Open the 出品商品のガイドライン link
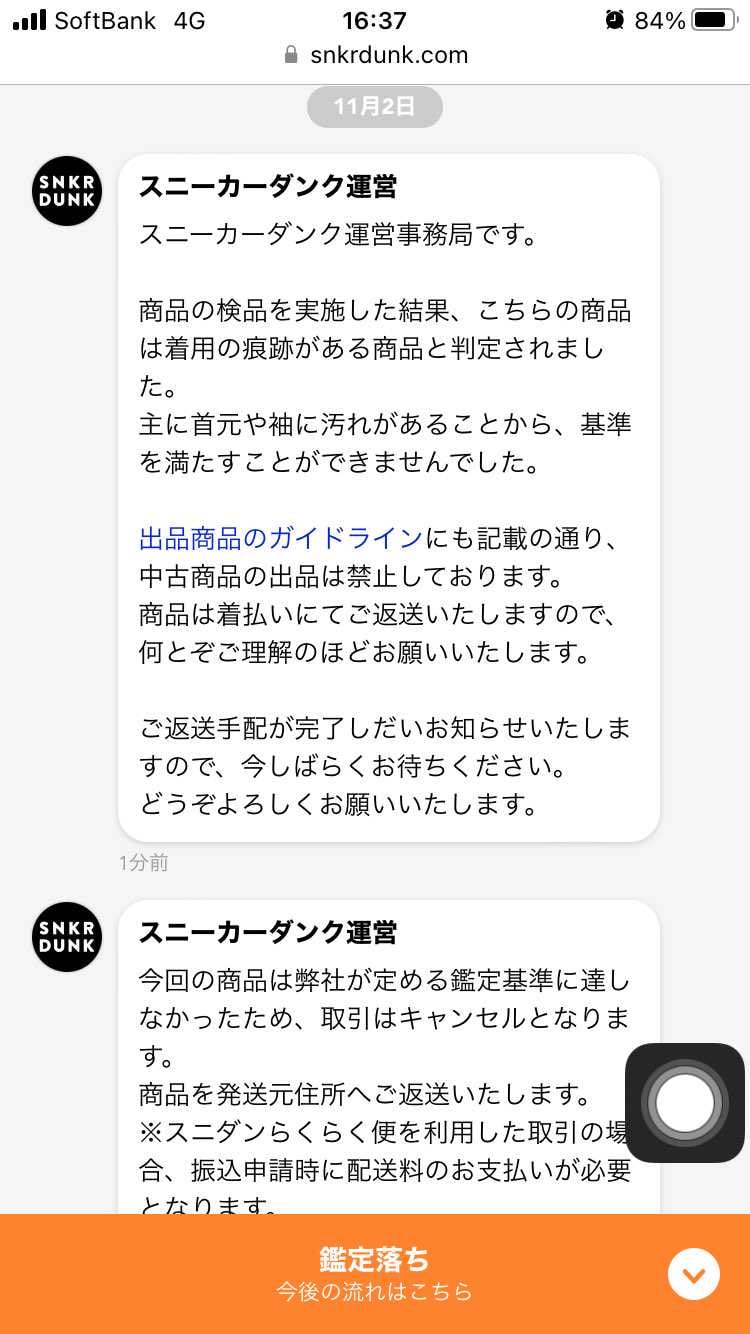This screenshot has height=1334, width=750. [280, 538]
